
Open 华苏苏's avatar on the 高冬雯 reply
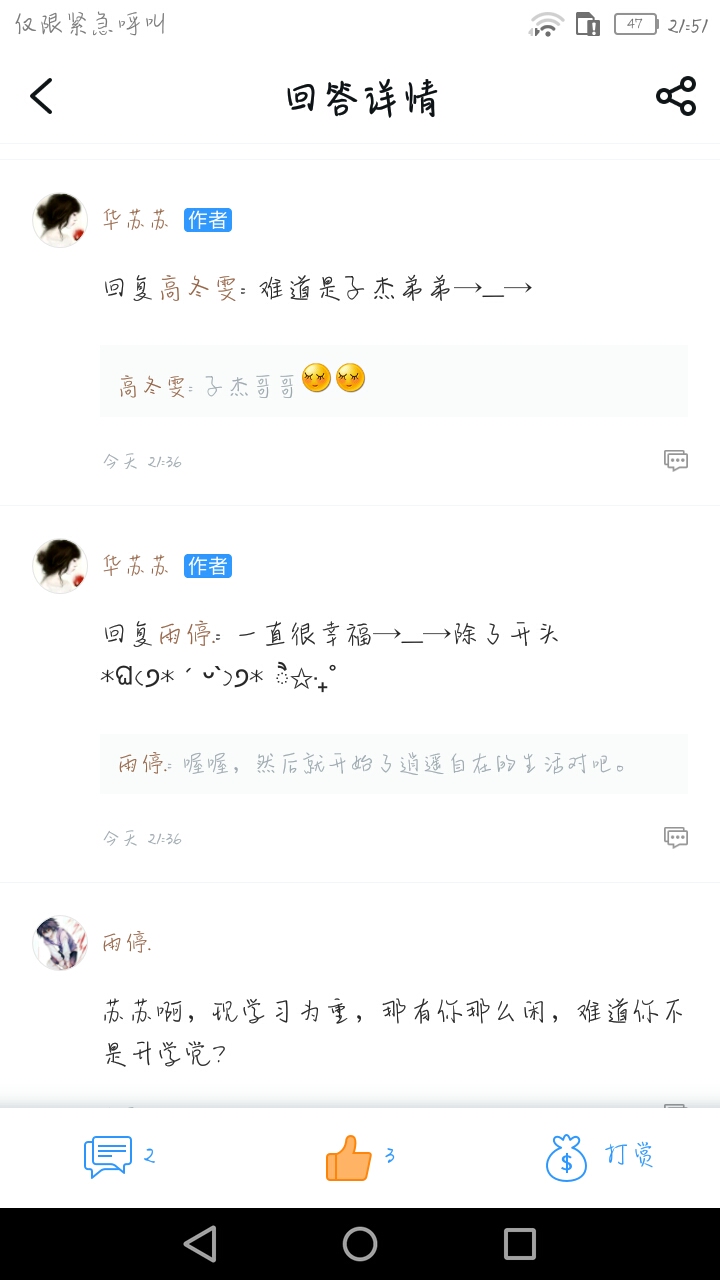(60, 220)
